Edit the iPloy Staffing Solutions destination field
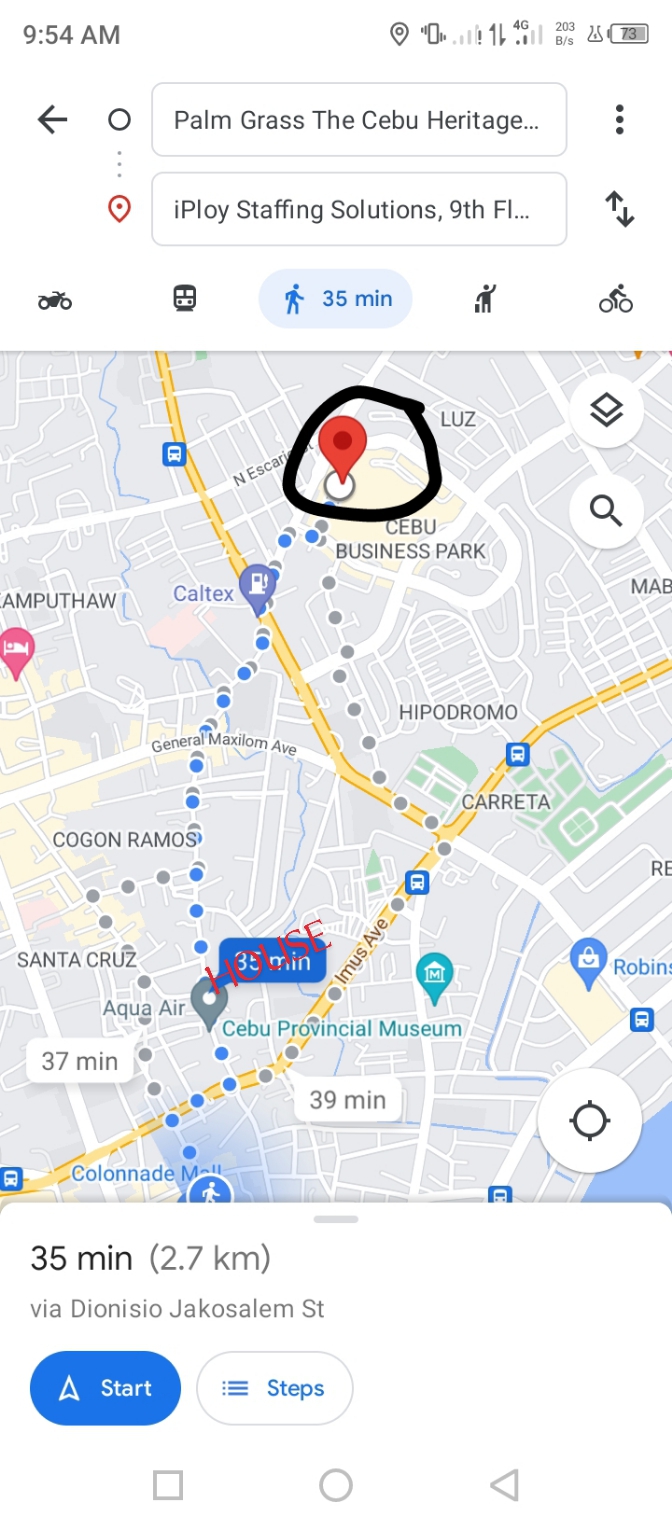672x1530 pixels. (x=358, y=210)
